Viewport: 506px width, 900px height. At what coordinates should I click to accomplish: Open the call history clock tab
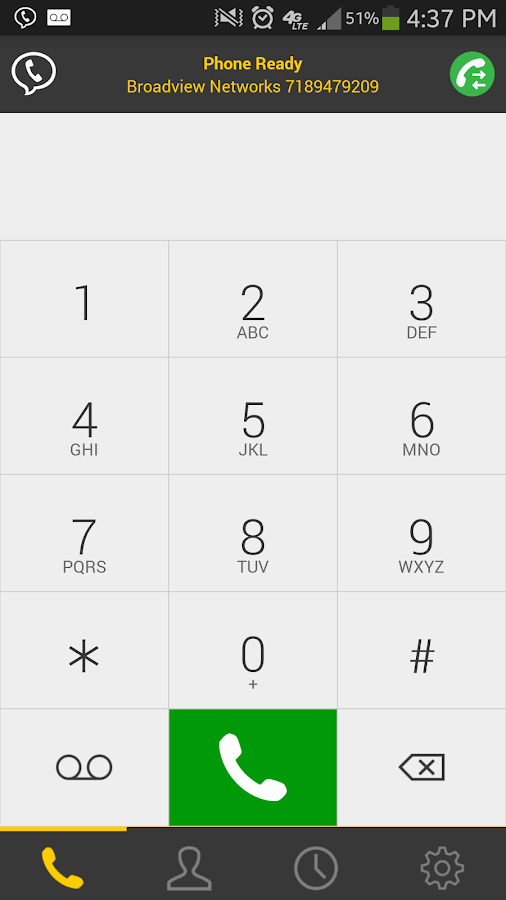click(316, 866)
